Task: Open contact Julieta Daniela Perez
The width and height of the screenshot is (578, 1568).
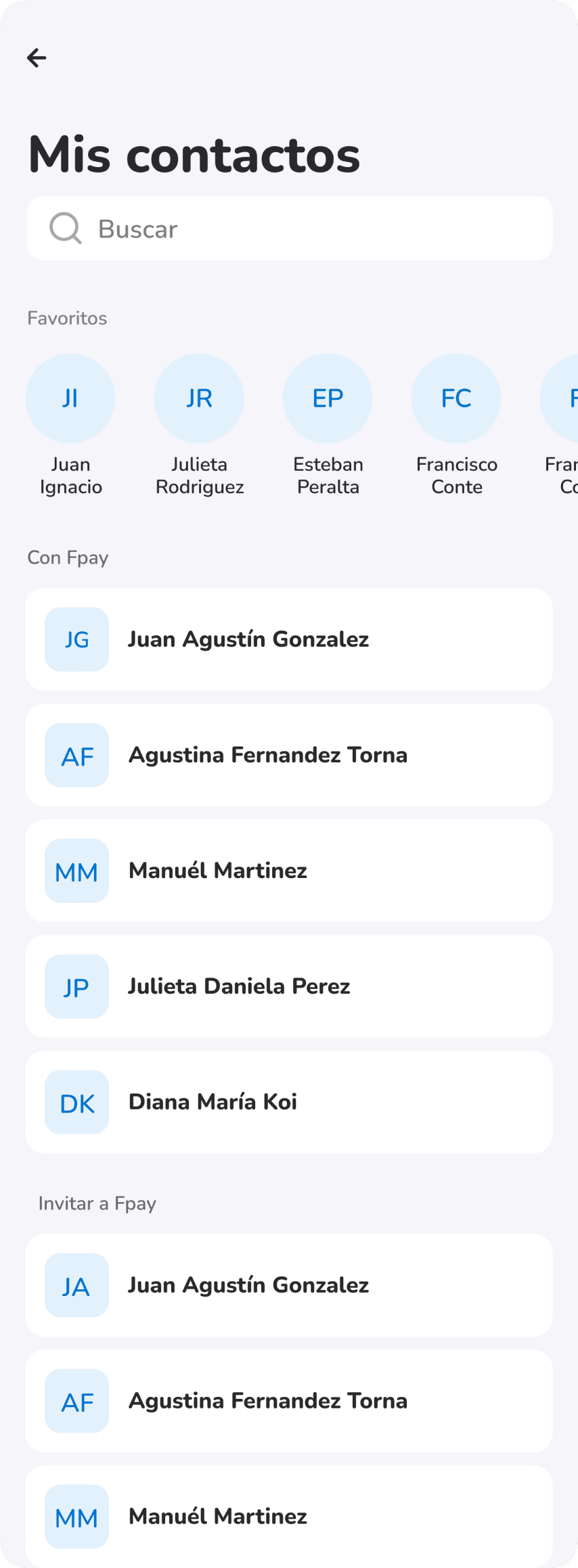Action: tap(289, 986)
